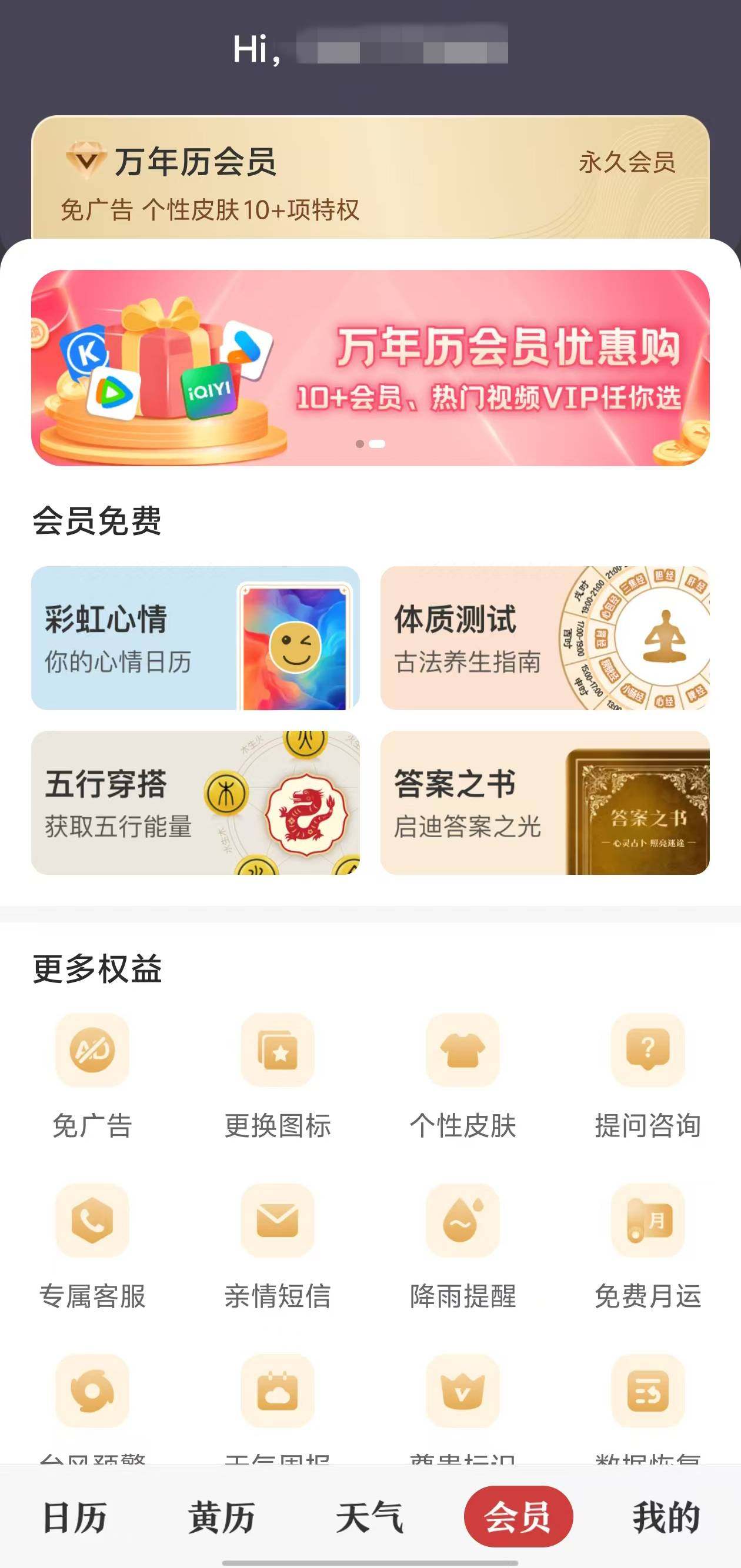
Task: Open 提问咨询 consultation
Action: pos(648,1075)
